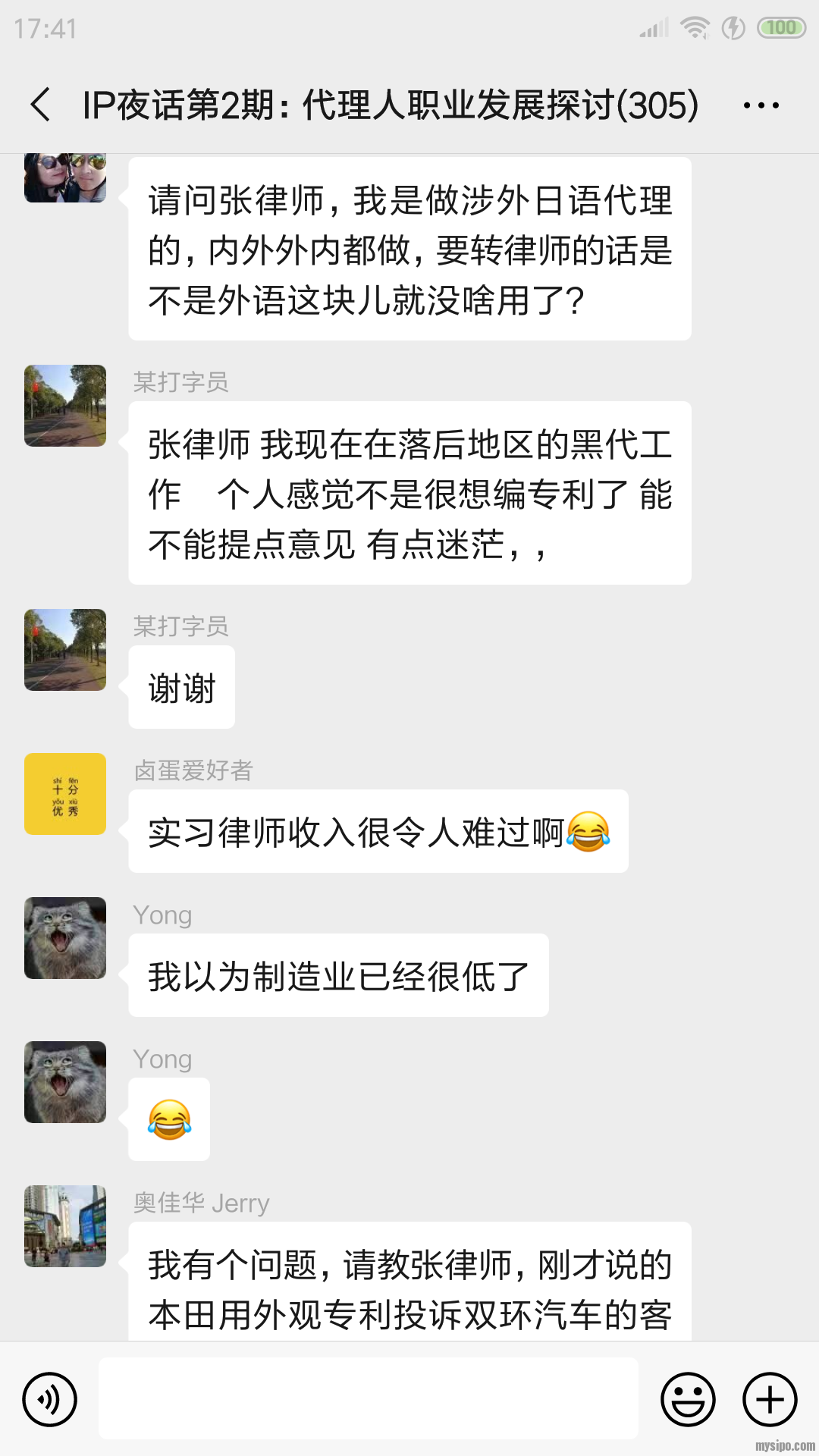Open the group chat options menu
The image size is (819, 1456).
761,105
